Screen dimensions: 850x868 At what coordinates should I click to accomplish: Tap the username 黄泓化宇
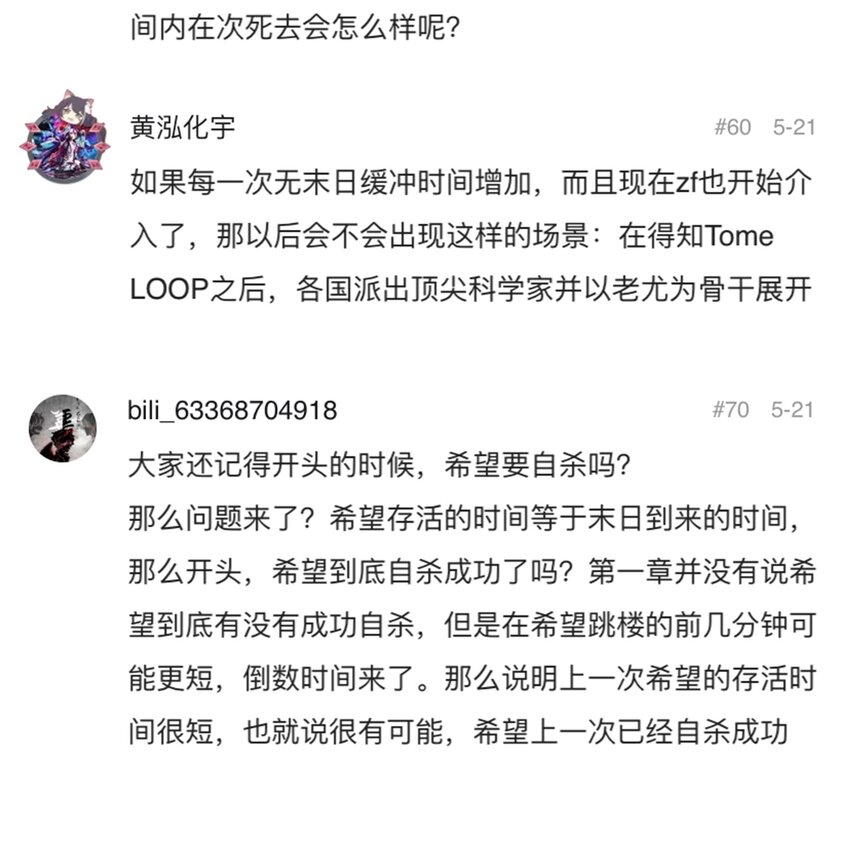182,127
